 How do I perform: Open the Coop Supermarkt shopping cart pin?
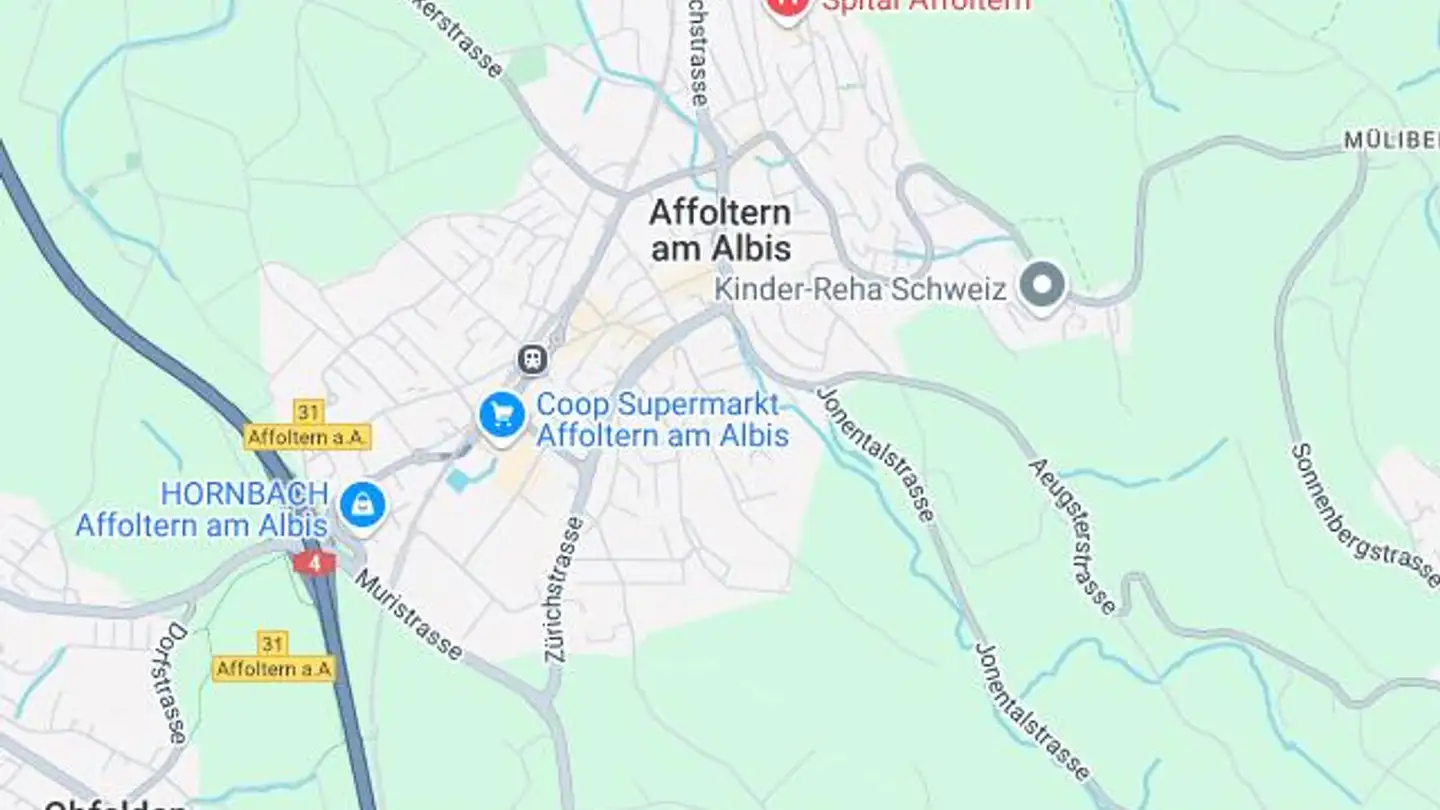502,414
